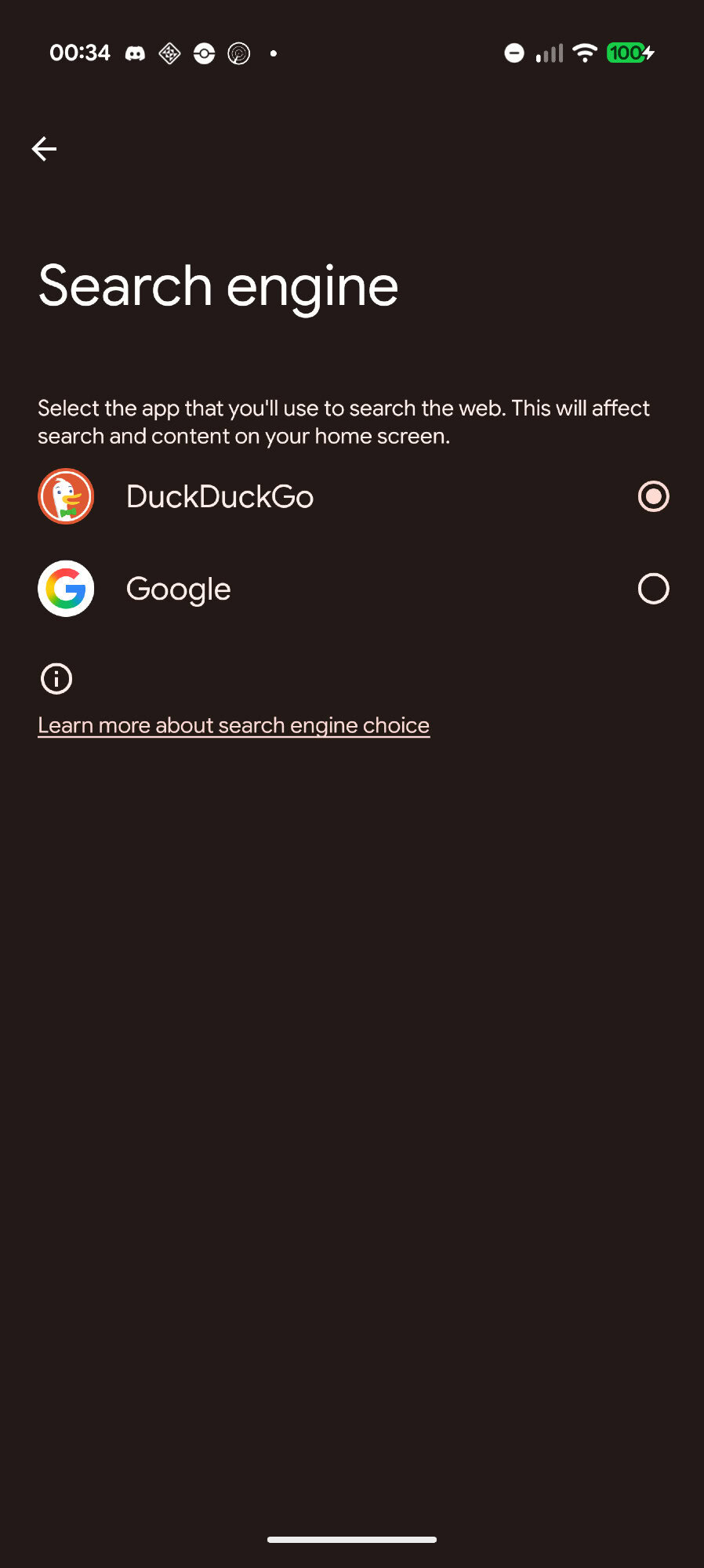Click the selected DuckDuckGo radio button
The width and height of the screenshot is (704, 1568).
click(653, 496)
